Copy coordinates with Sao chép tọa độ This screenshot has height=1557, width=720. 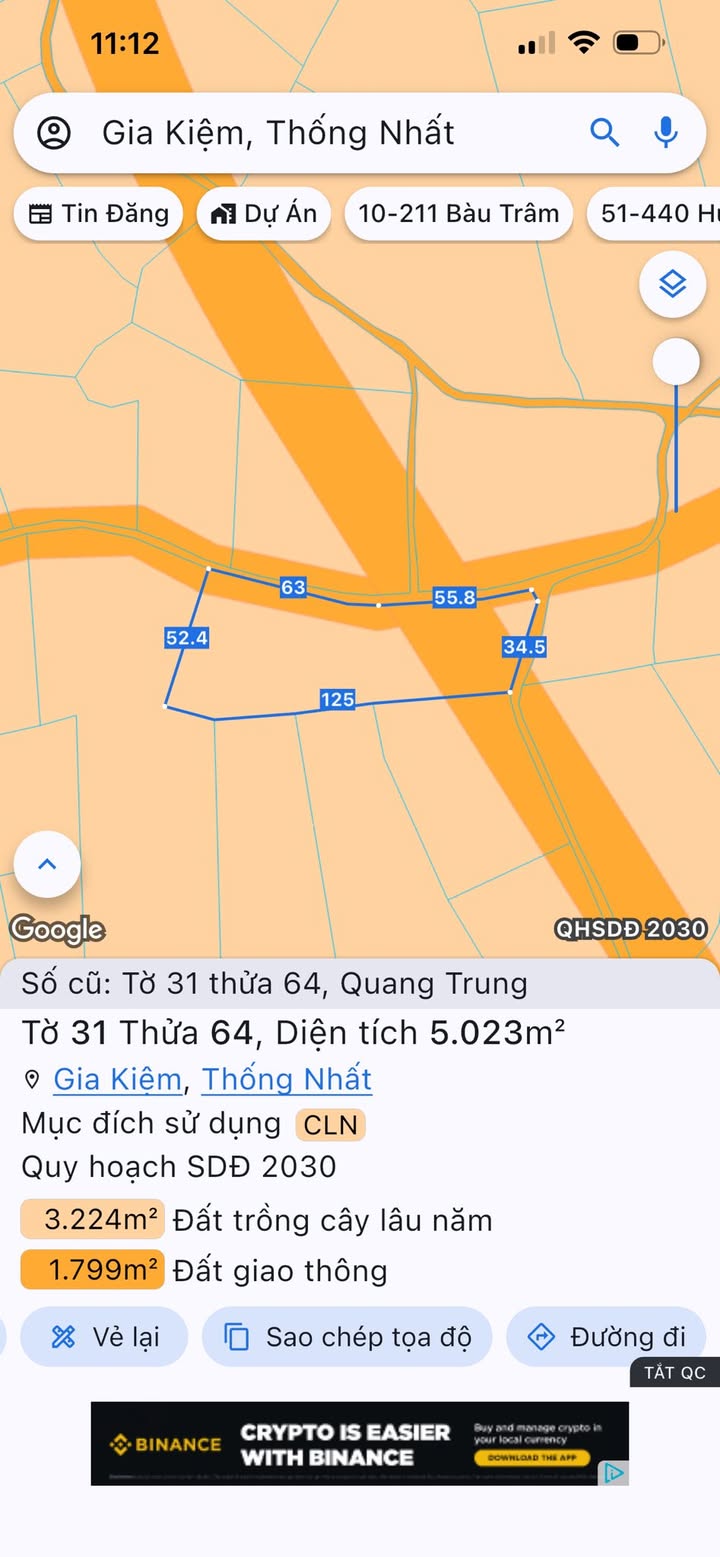click(x=347, y=1337)
